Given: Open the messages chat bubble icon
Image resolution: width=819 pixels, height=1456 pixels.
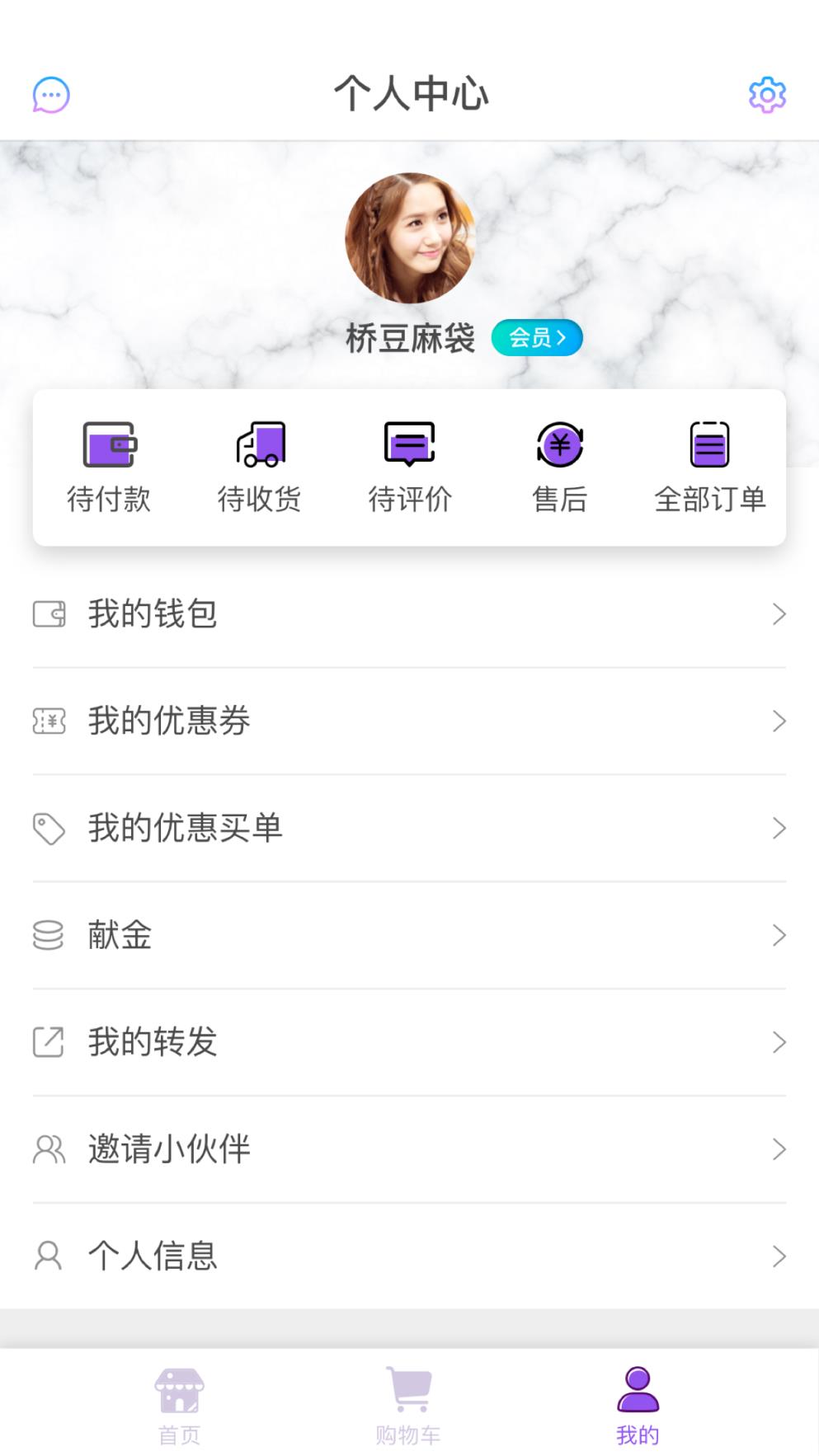Looking at the screenshot, I should tap(49, 93).
